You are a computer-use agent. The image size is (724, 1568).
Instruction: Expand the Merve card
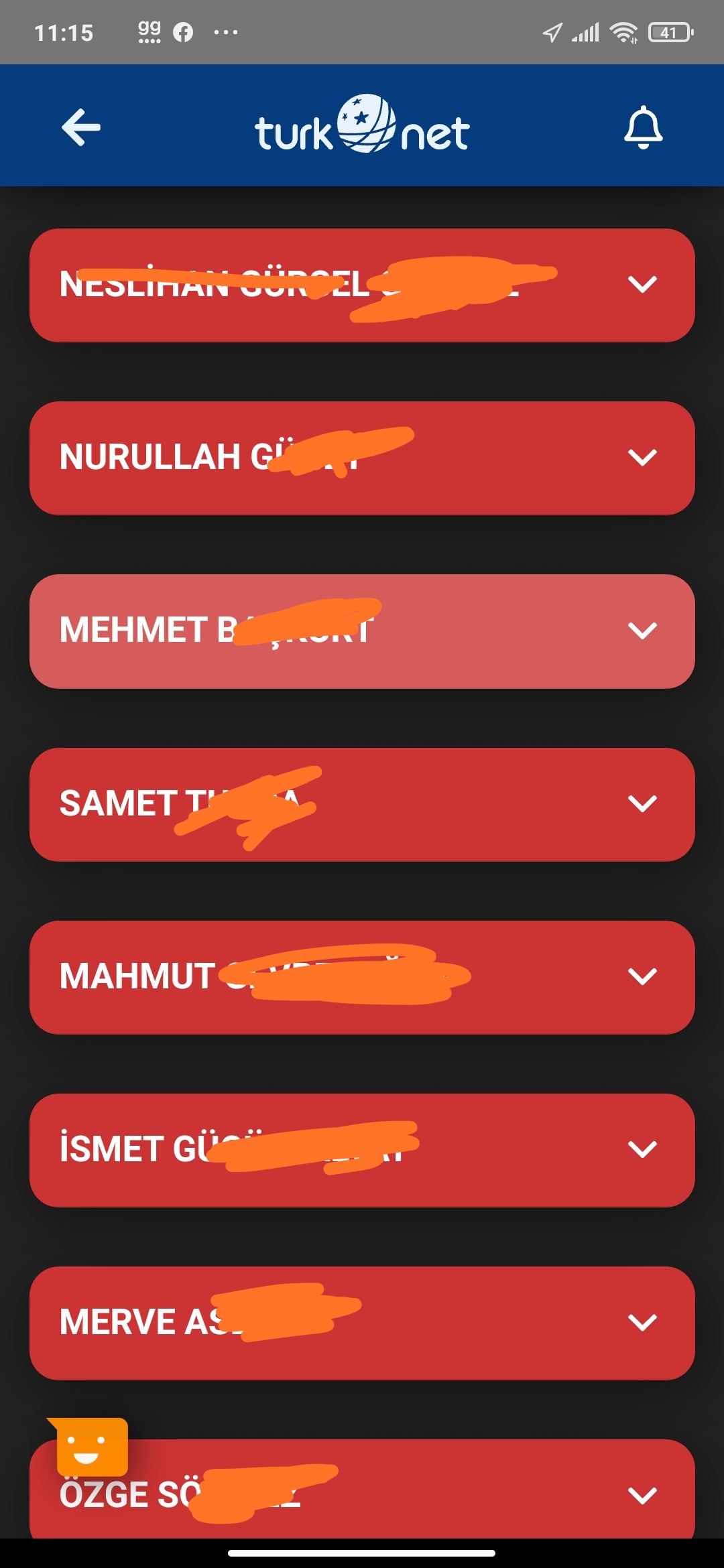click(x=362, y=1323)
